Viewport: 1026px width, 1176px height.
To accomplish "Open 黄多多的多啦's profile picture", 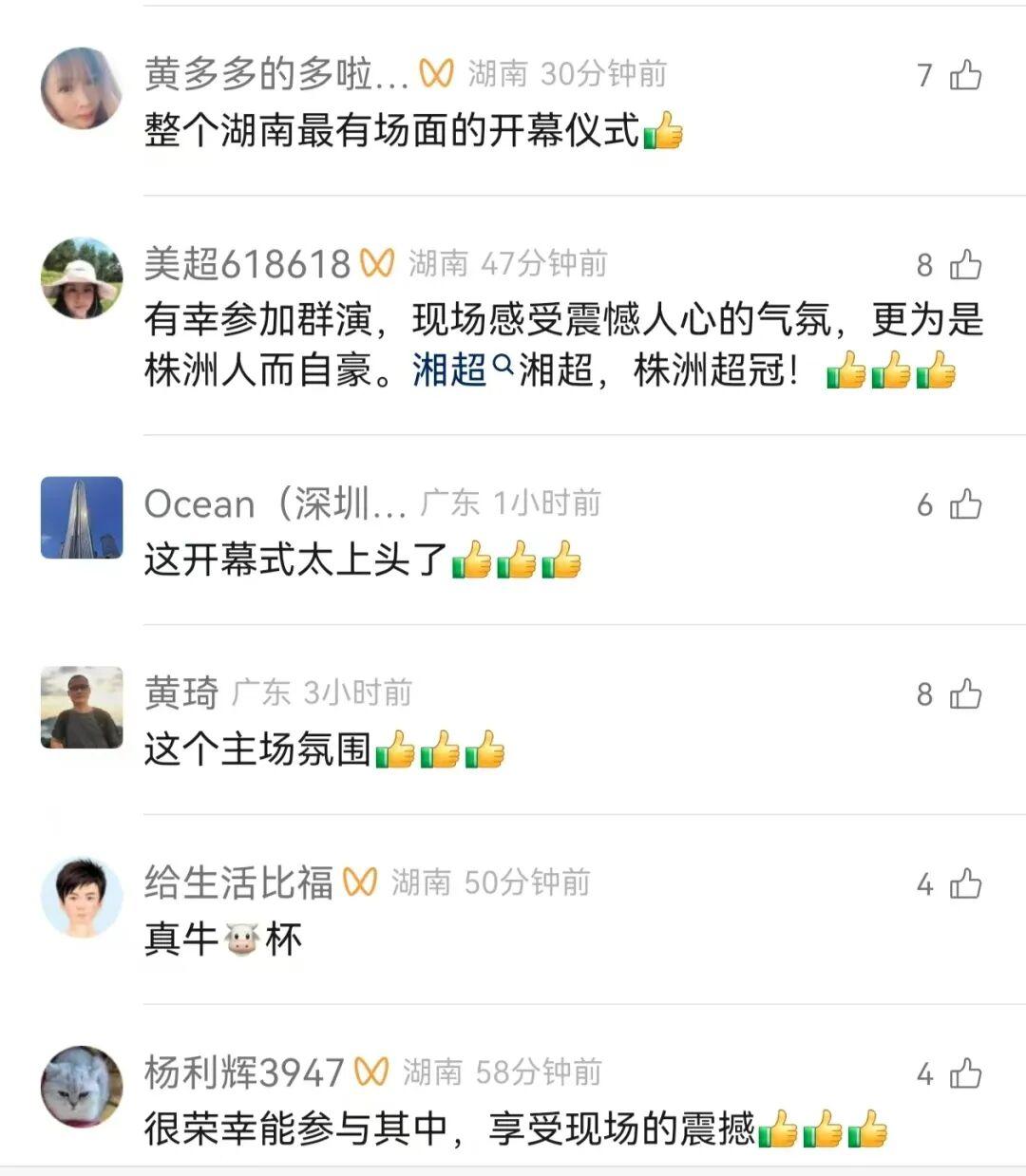I will 82,88.
